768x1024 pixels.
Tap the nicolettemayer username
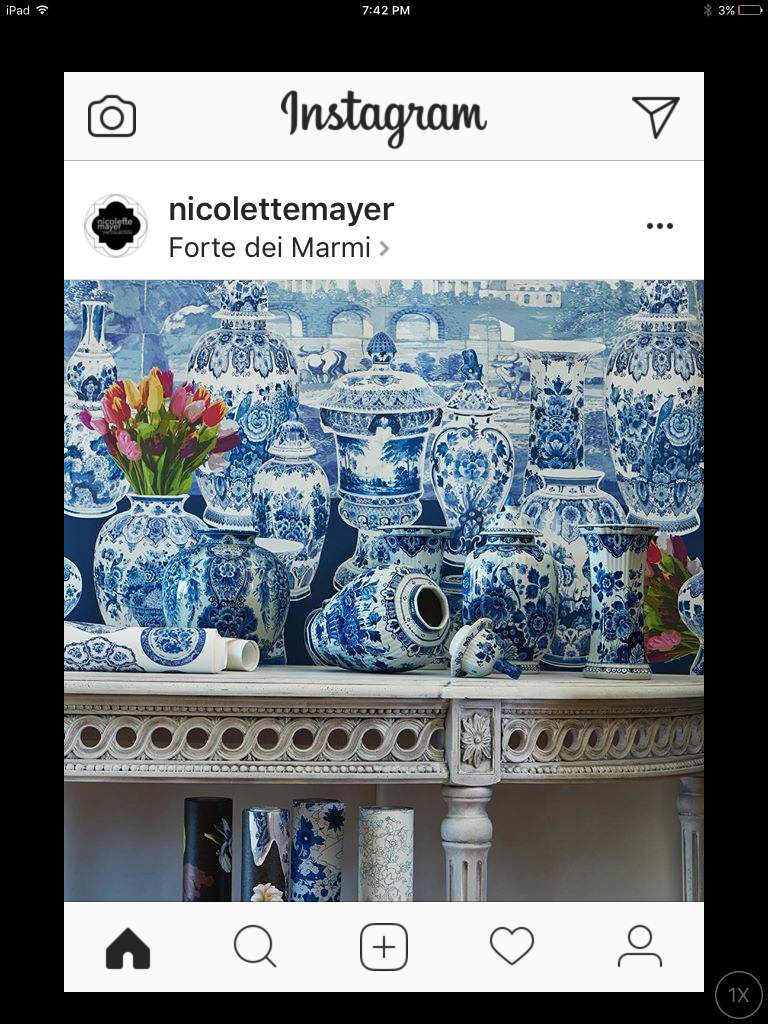point(281,210)
